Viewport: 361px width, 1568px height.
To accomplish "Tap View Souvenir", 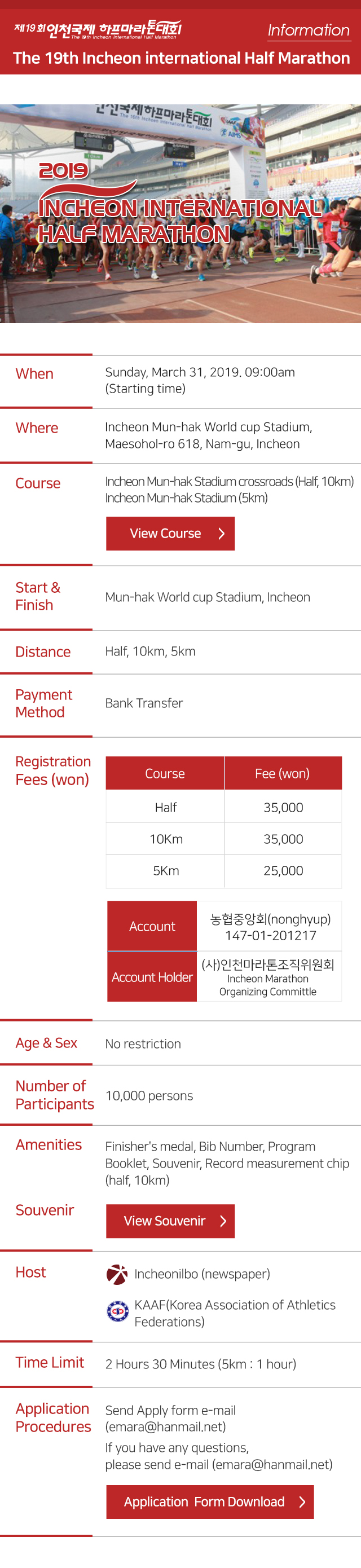I will pyautogui.click(x=170, y=1221).
